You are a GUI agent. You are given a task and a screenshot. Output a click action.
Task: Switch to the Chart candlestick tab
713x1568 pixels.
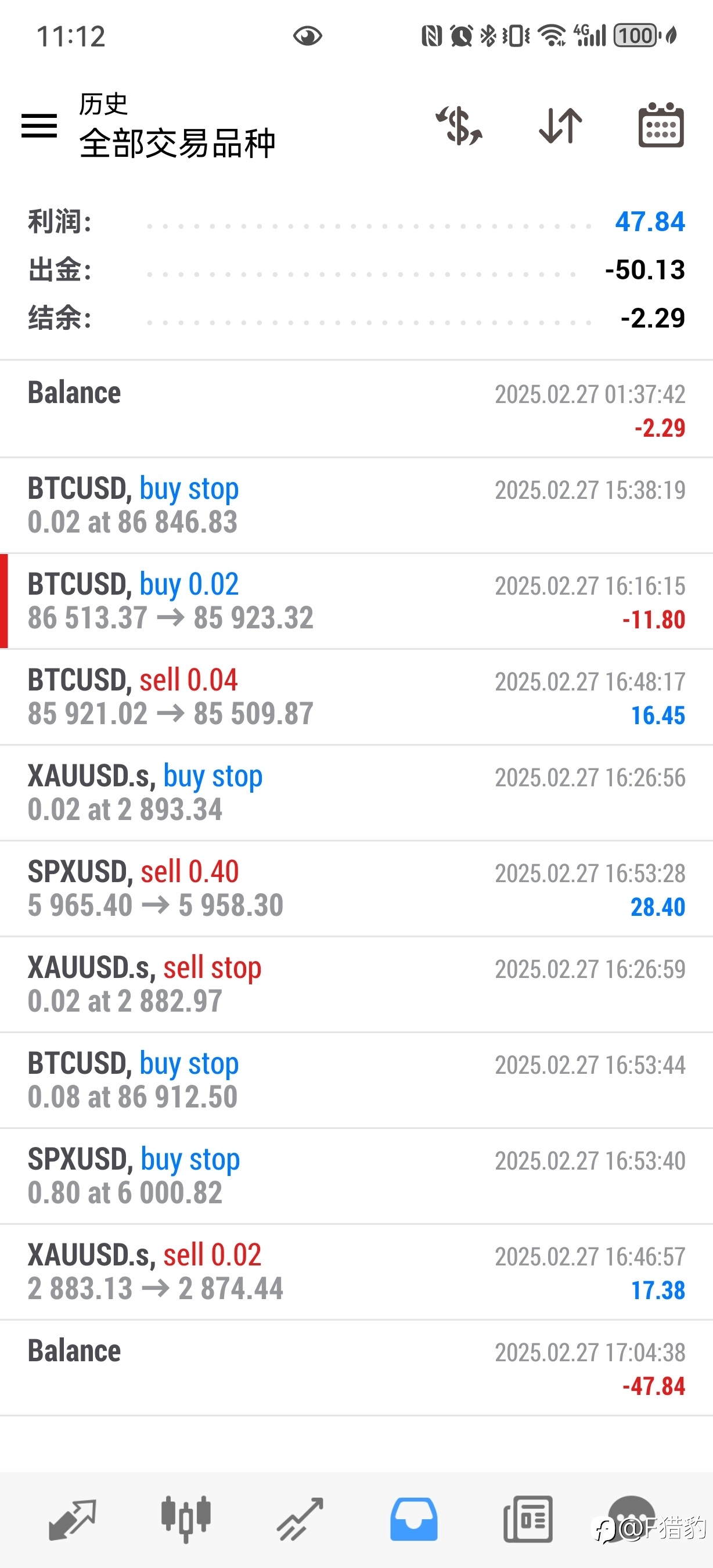(186, 1519)
